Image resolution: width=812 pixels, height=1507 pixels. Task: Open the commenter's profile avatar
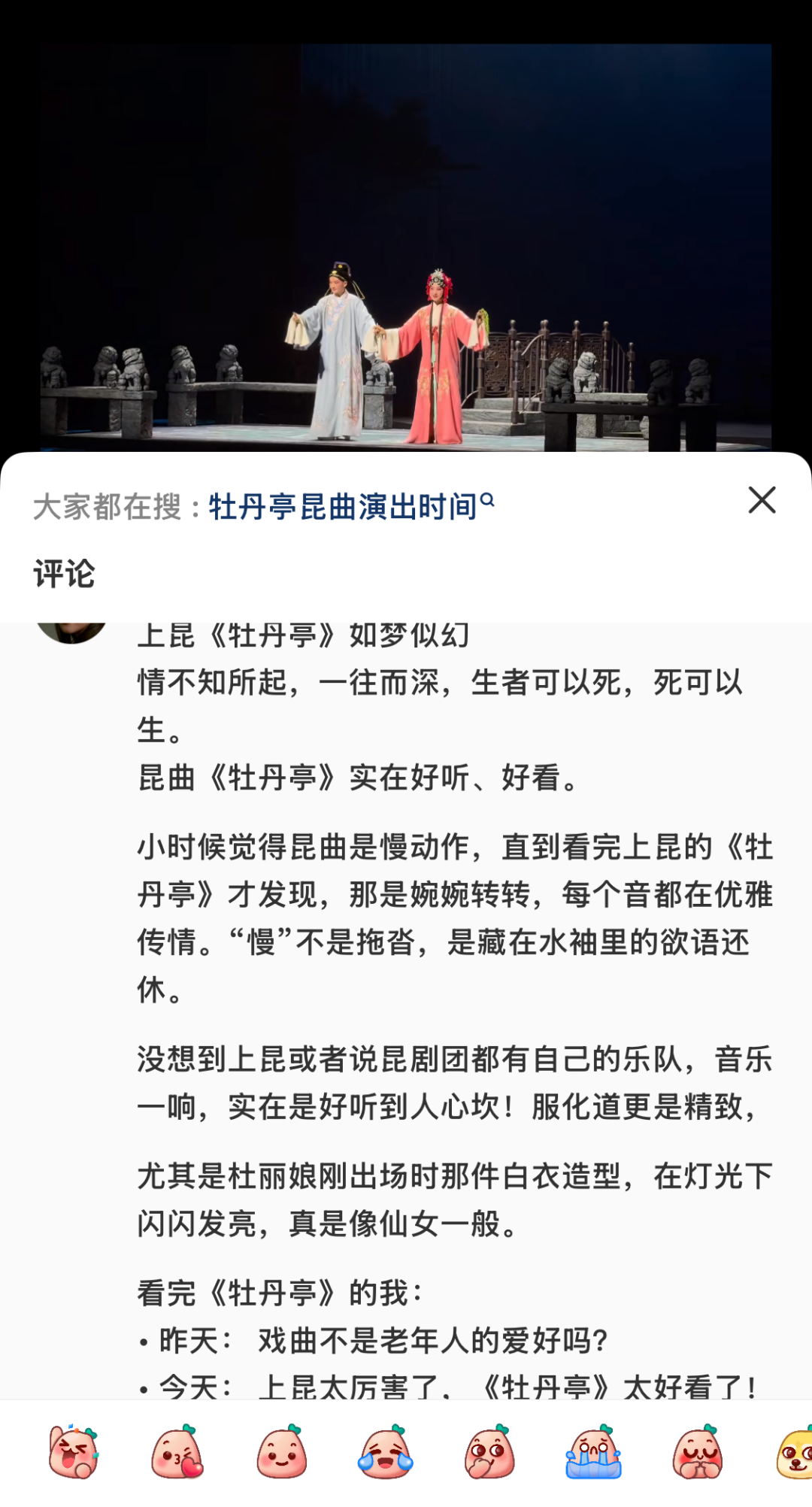[x=71, y=630]
